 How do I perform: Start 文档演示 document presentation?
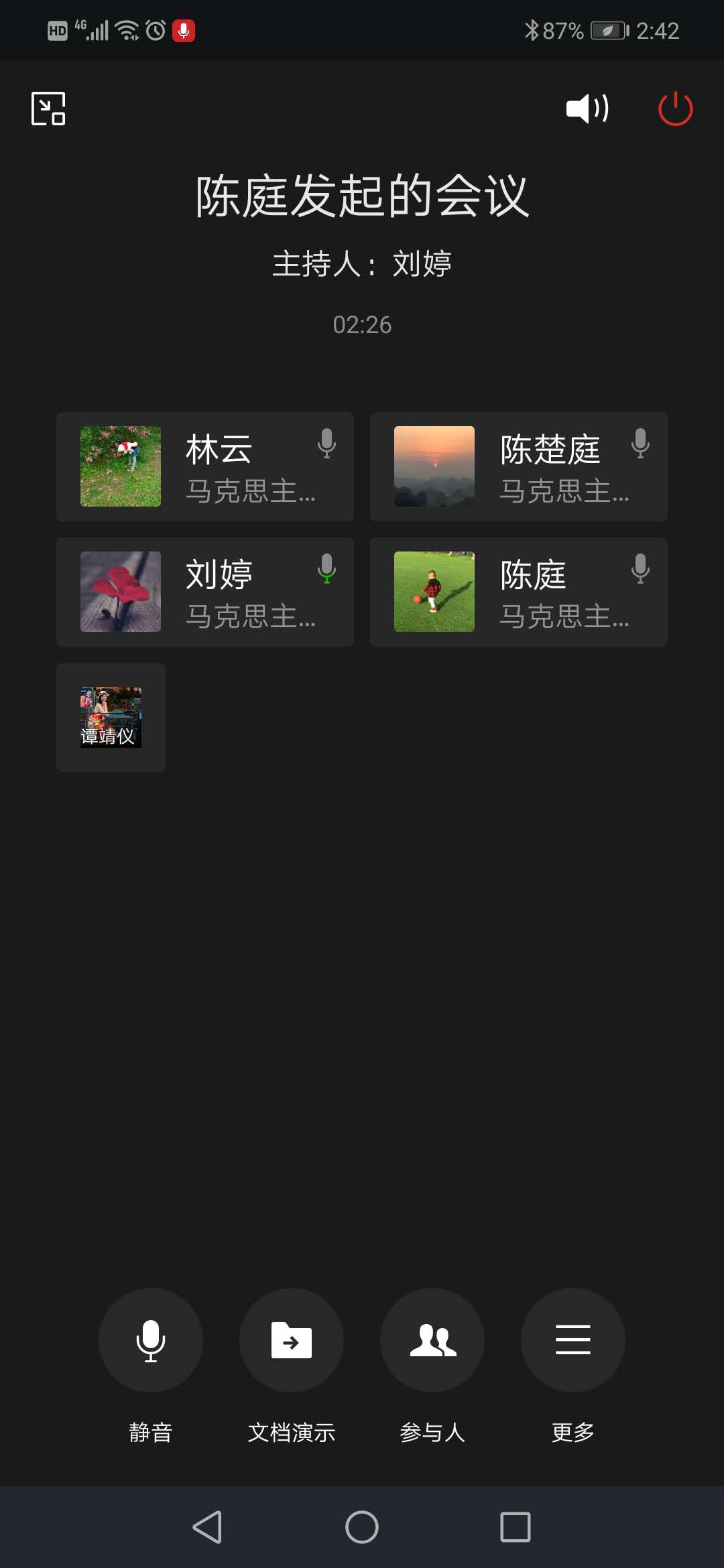[292, 1340]
